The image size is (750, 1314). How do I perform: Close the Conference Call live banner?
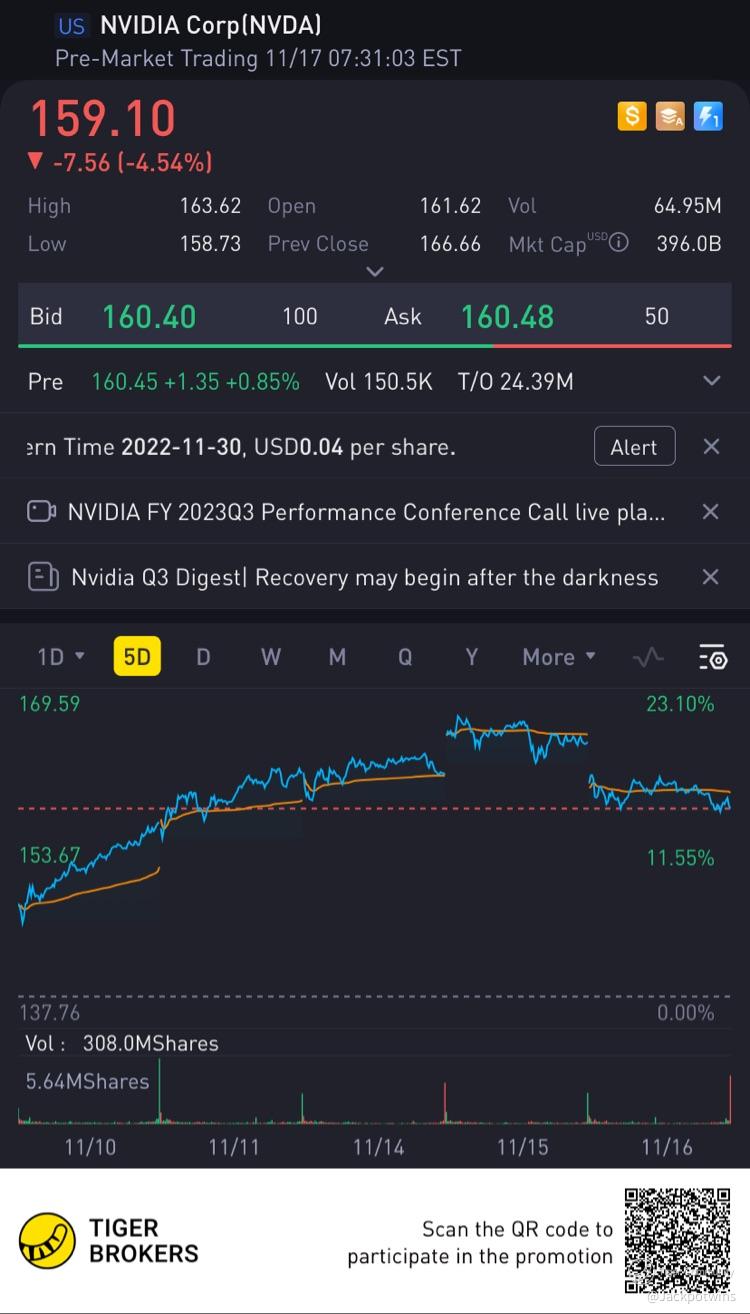tap(711, 512)
